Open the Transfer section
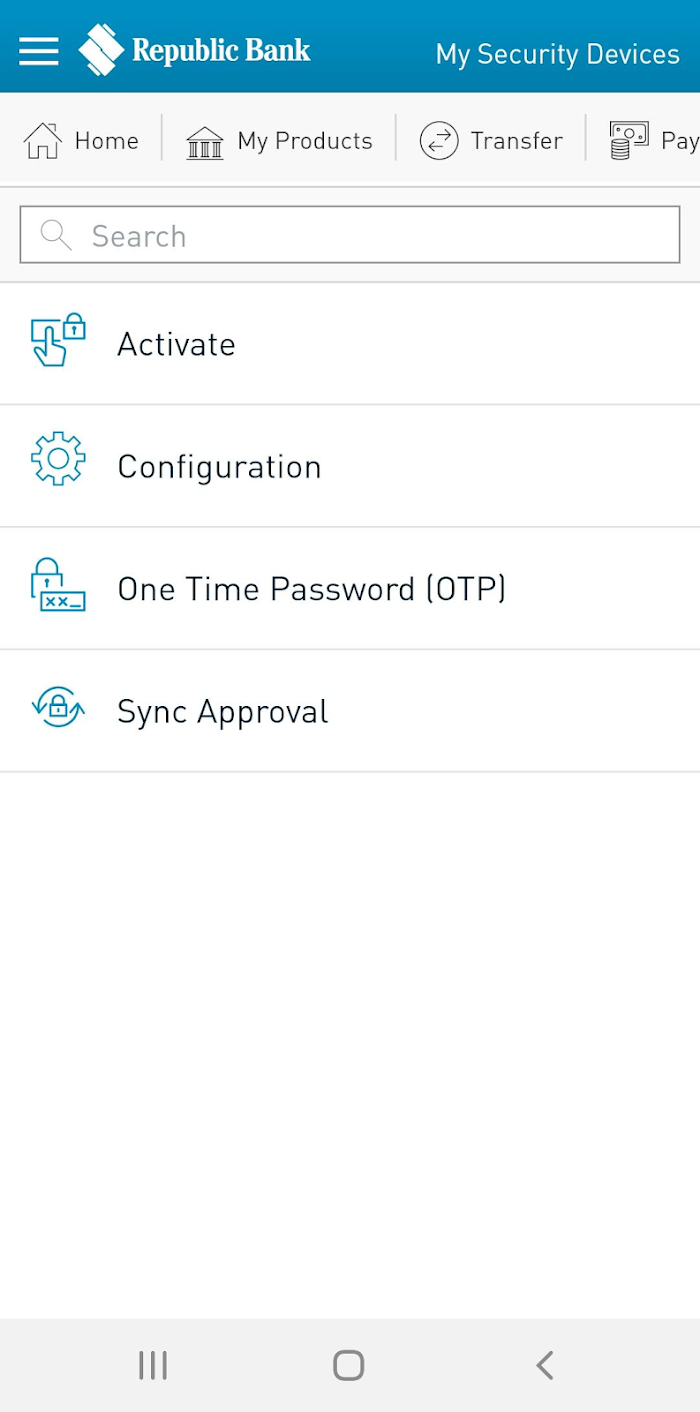This screenshot has width=700, height=1412. tap(491, 141)
